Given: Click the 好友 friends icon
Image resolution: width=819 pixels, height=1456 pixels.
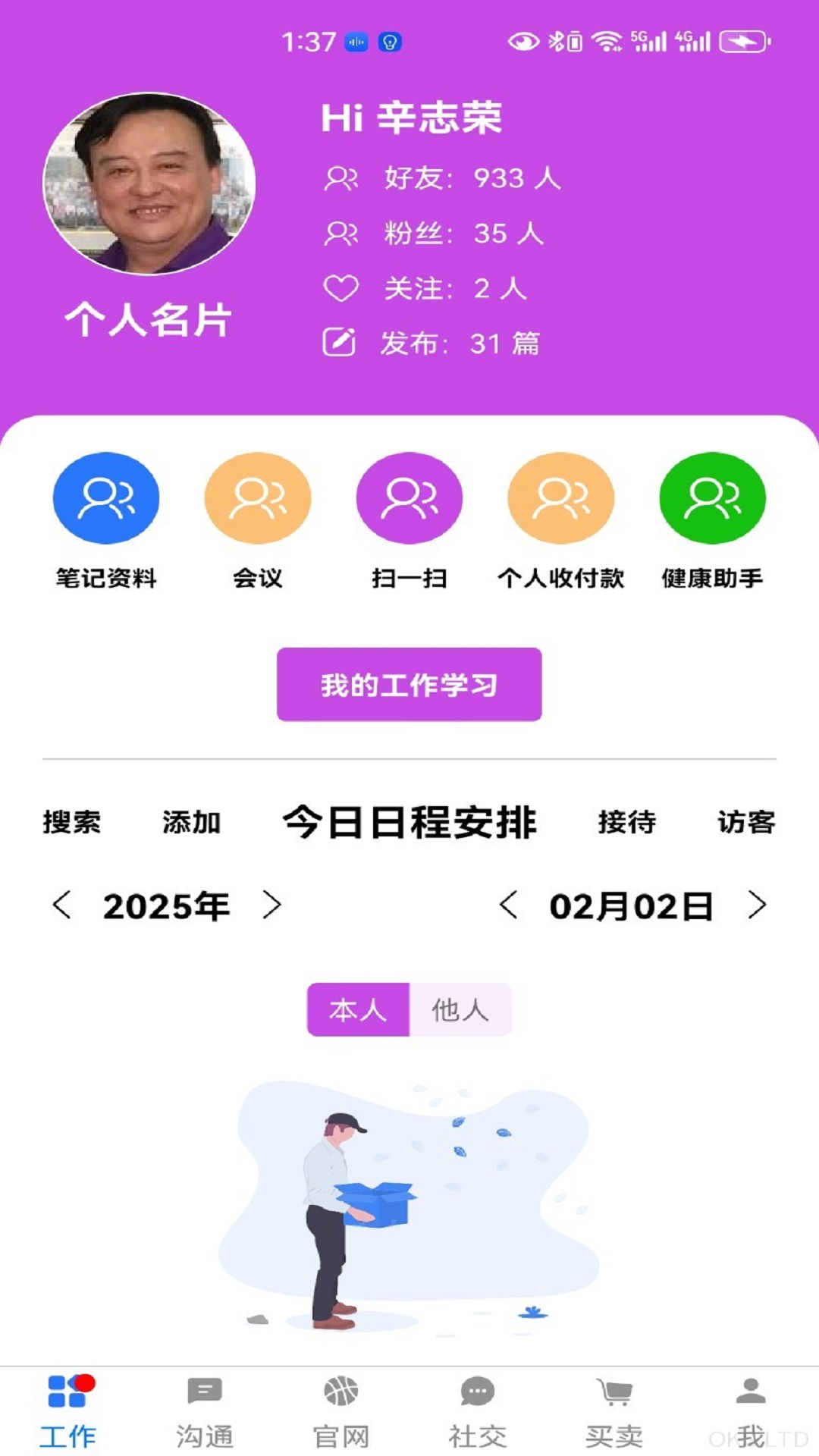Looking at the screenshot, I should click(x=342, y=178).
